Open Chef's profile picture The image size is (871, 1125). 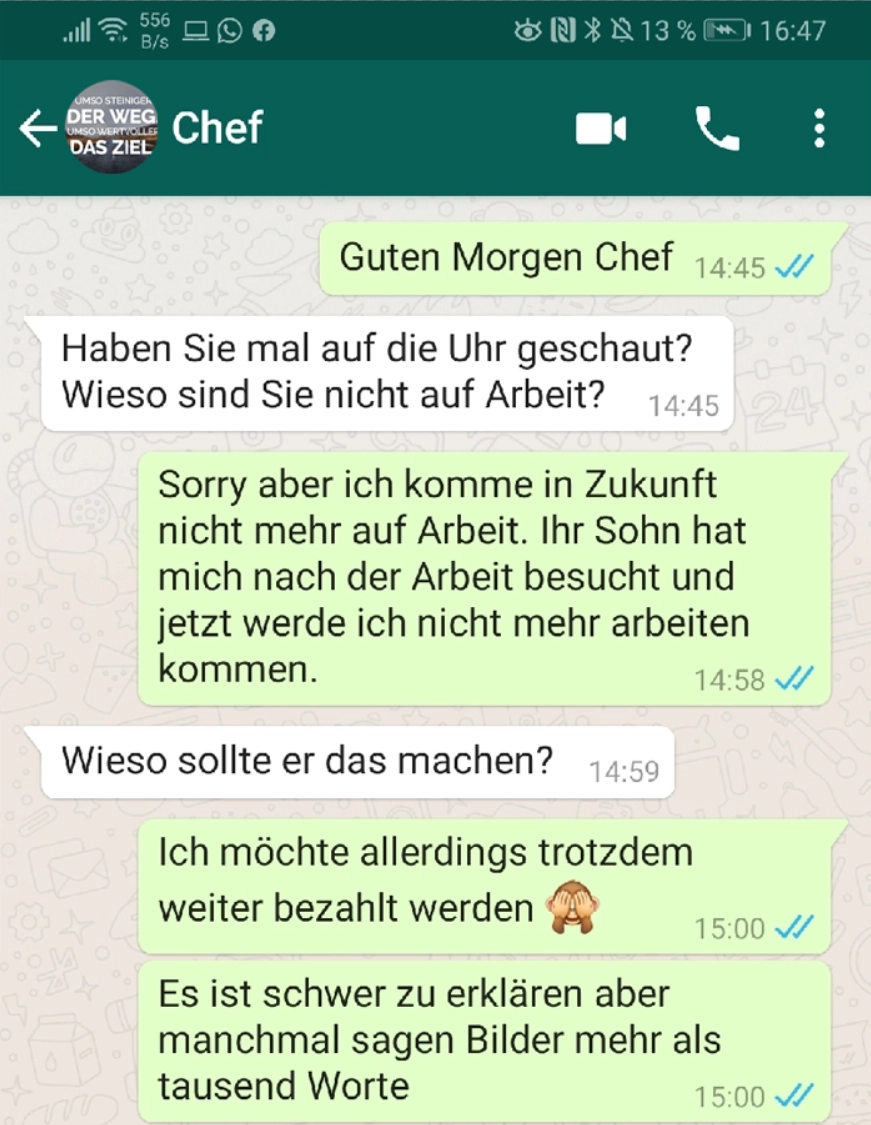point(111,128)
